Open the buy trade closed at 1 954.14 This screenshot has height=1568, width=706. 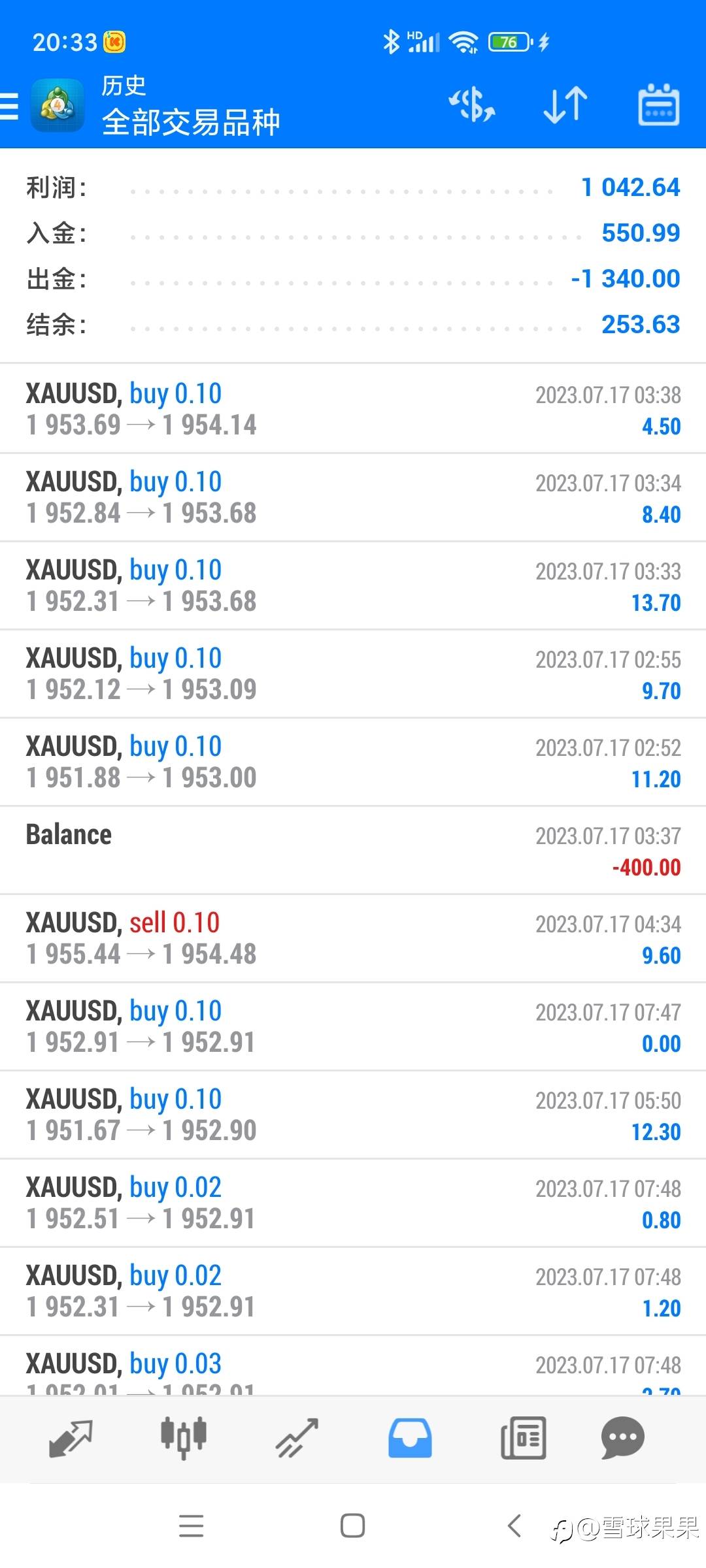click(x=353, y=409)
